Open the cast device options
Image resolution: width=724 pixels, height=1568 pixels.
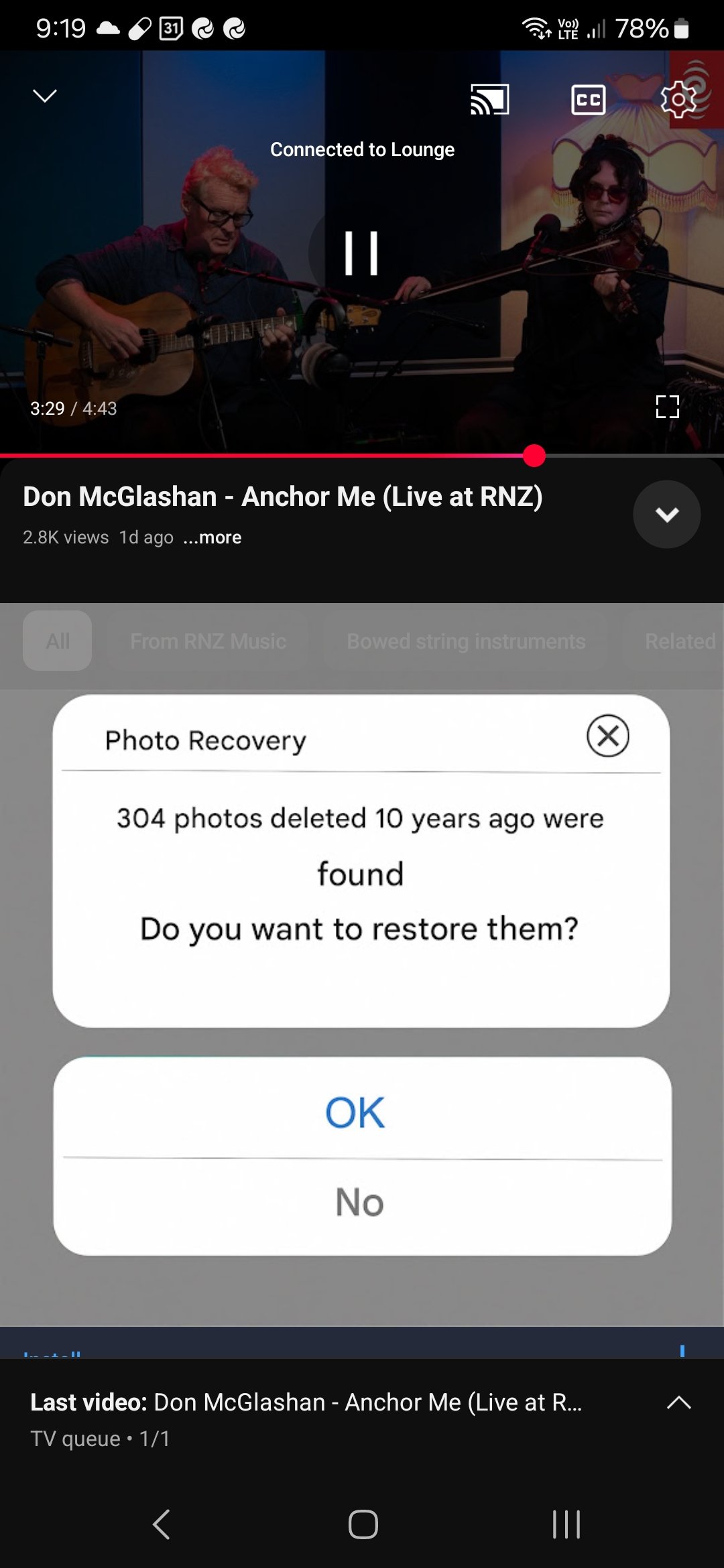(x=489, y=99)
